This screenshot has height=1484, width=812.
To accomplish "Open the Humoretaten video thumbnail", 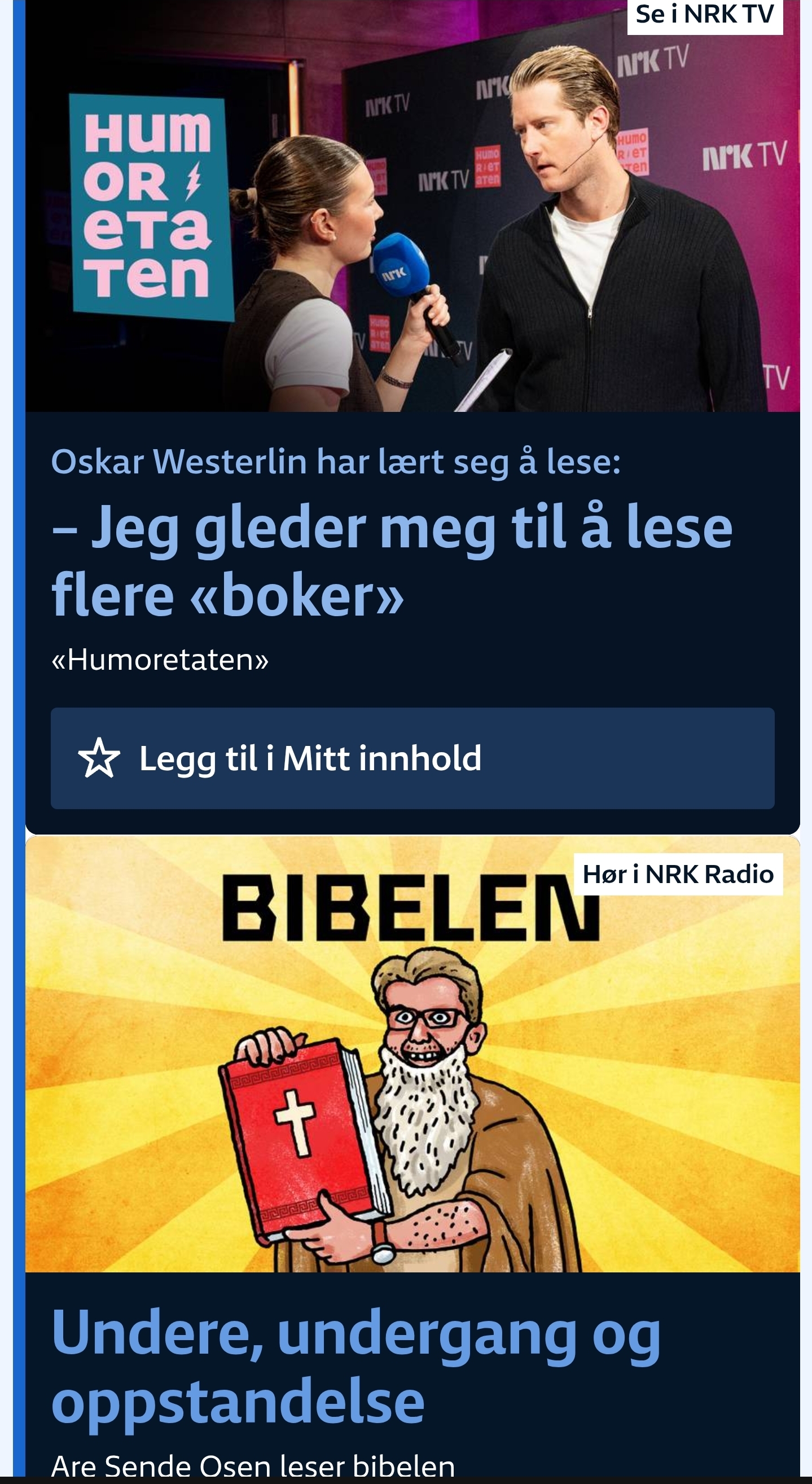I will coord(412,205).
